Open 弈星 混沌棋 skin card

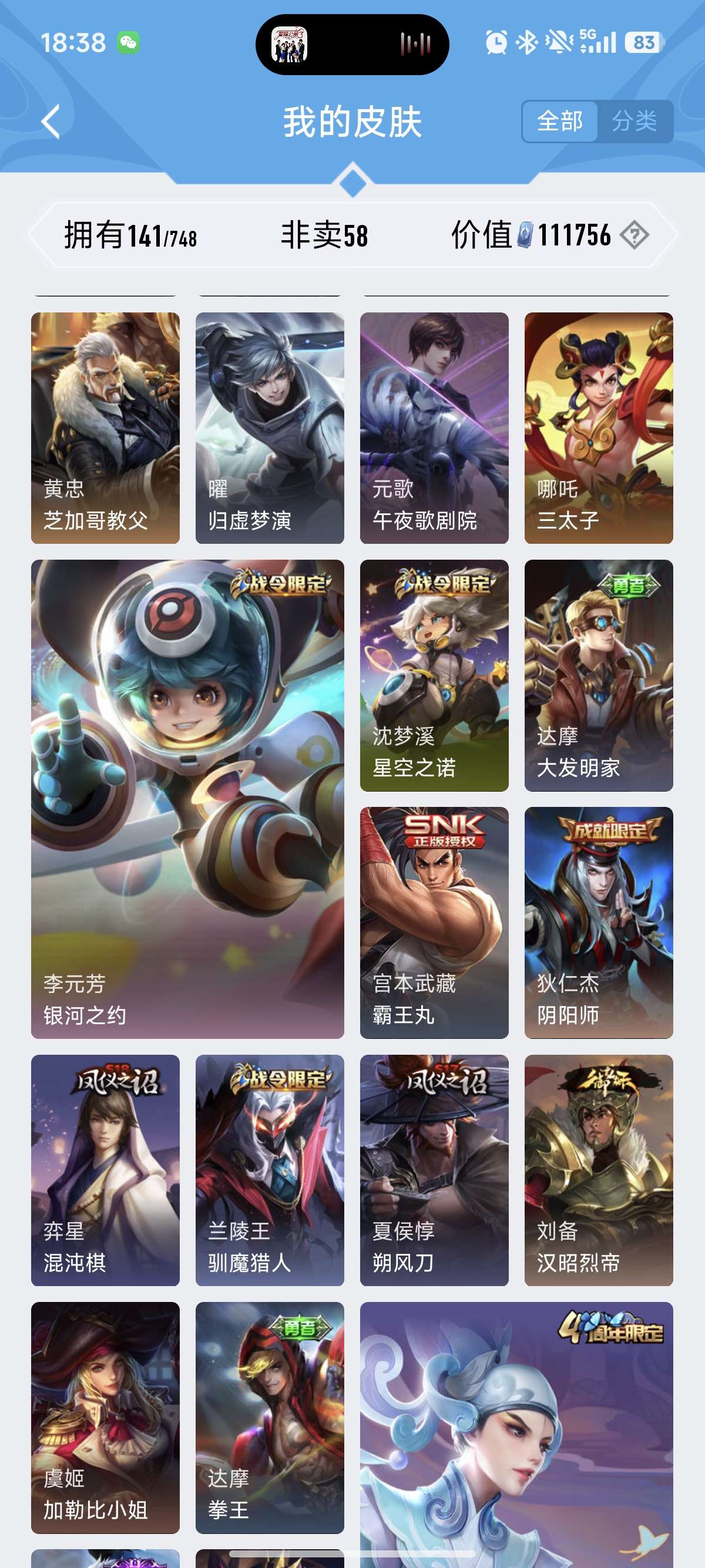[x=105, y=1170]
